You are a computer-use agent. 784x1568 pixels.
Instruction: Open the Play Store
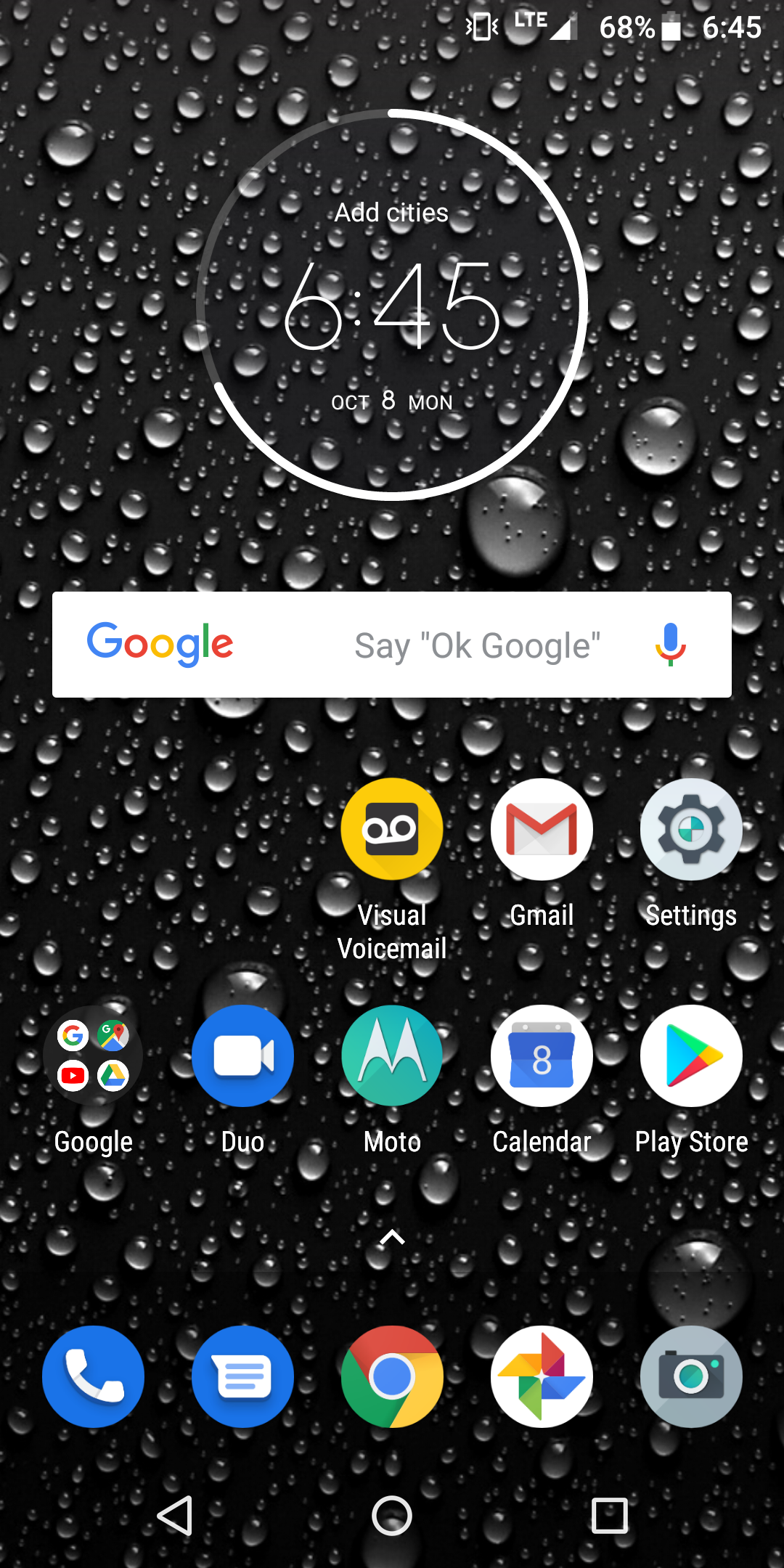(690, 1056)
